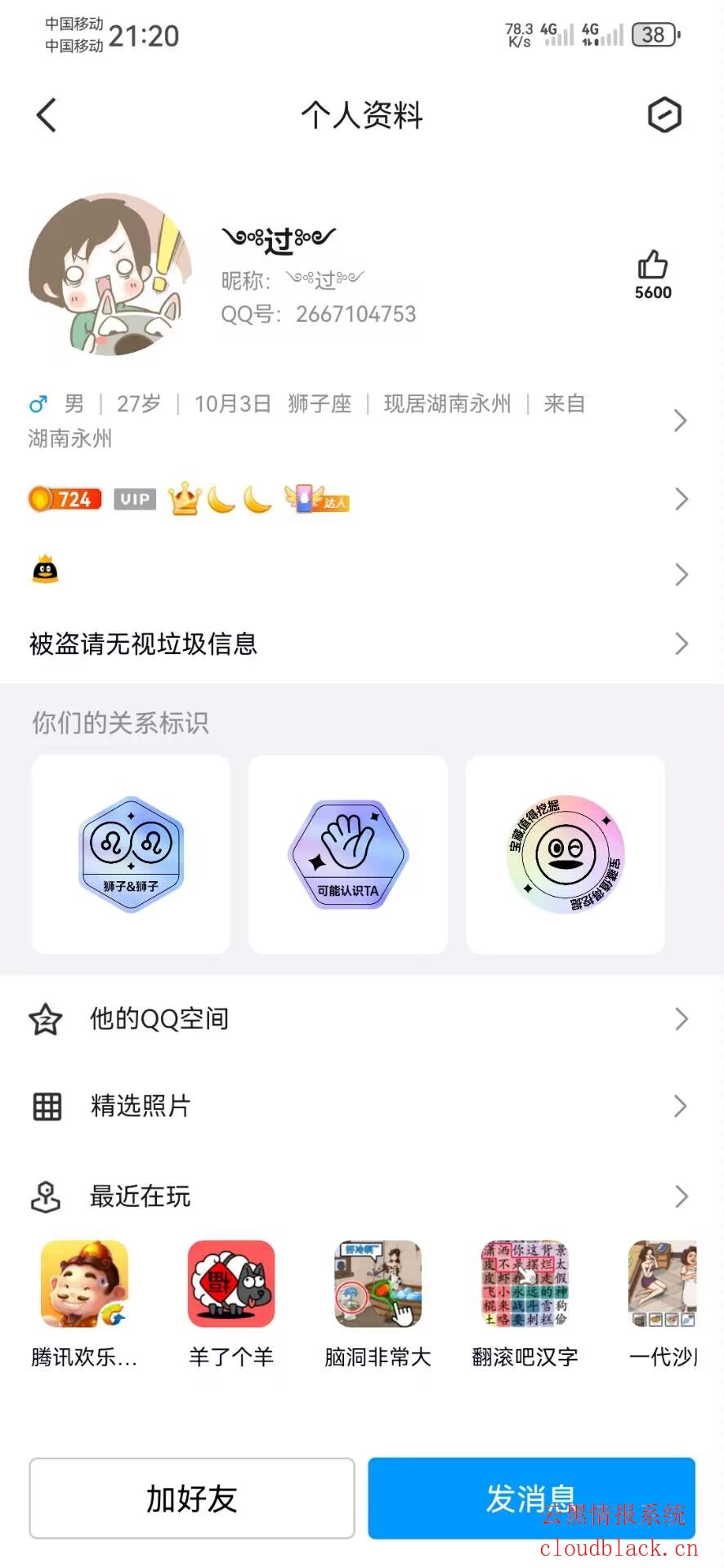Open 精选照片
724x1568 pixels.
[360, 1107]
